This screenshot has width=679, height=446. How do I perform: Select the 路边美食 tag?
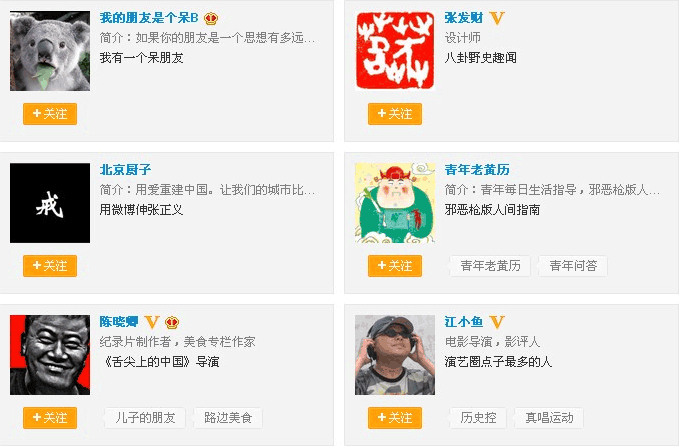[x=228, y=418]
